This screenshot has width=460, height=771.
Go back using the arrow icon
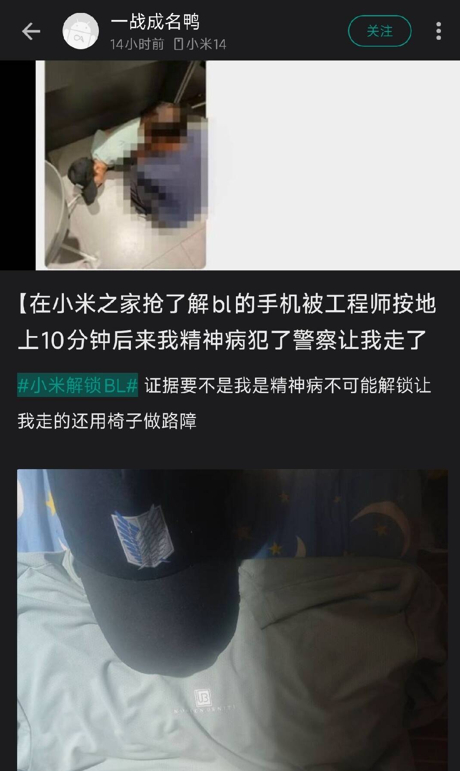(30, 31)
